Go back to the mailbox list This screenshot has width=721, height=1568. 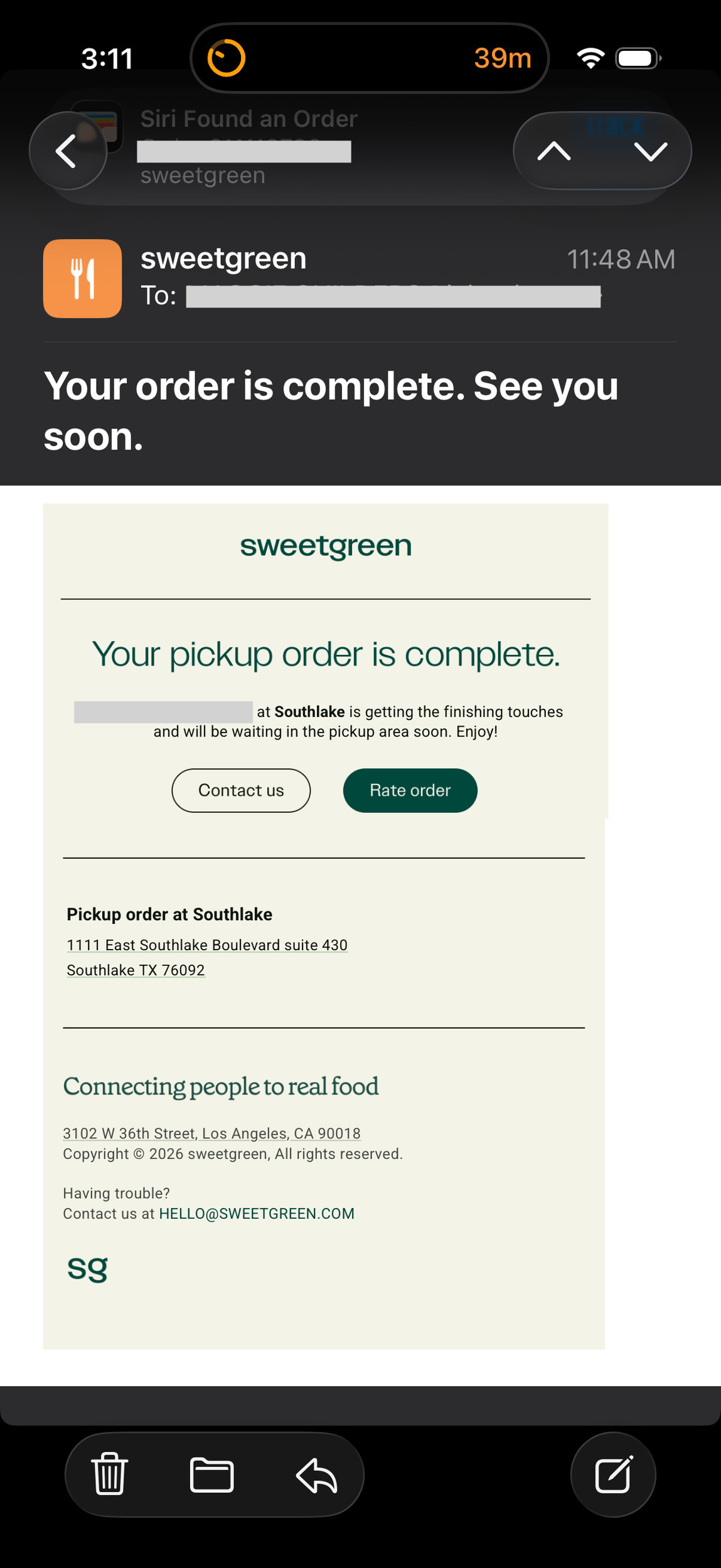pos(68,151)
